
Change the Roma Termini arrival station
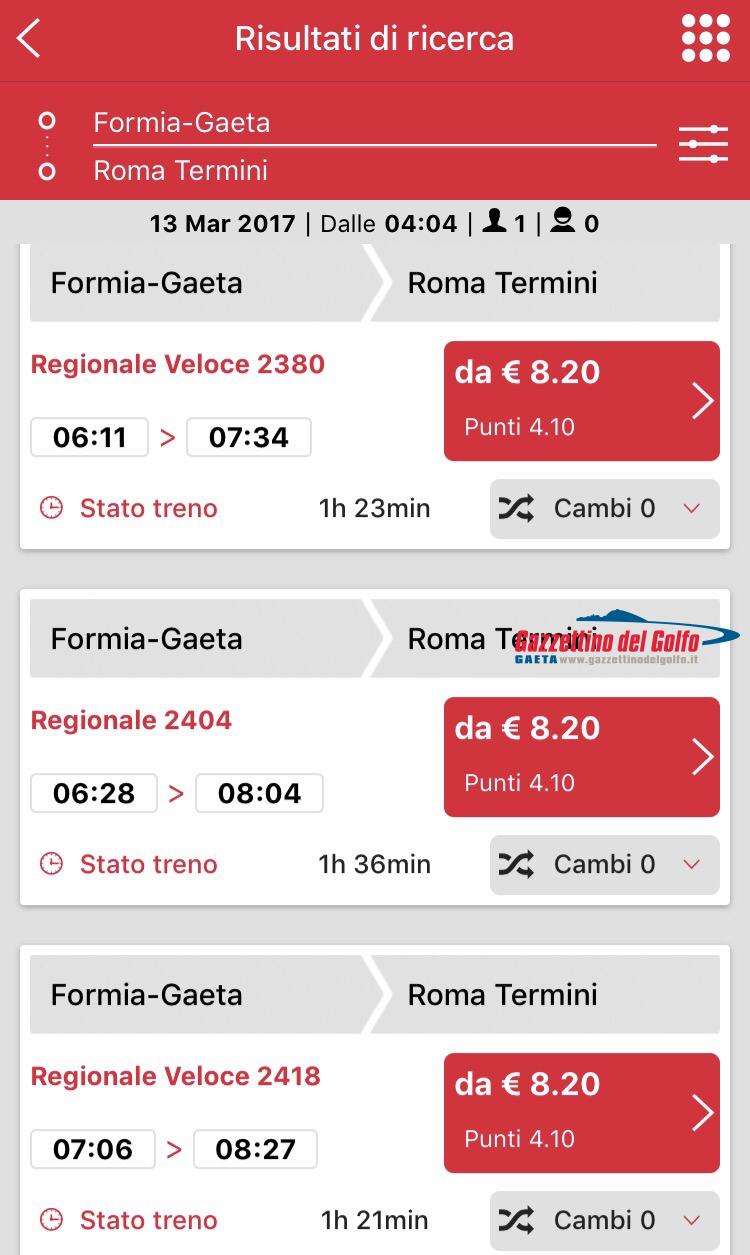[x=372, y=171]
